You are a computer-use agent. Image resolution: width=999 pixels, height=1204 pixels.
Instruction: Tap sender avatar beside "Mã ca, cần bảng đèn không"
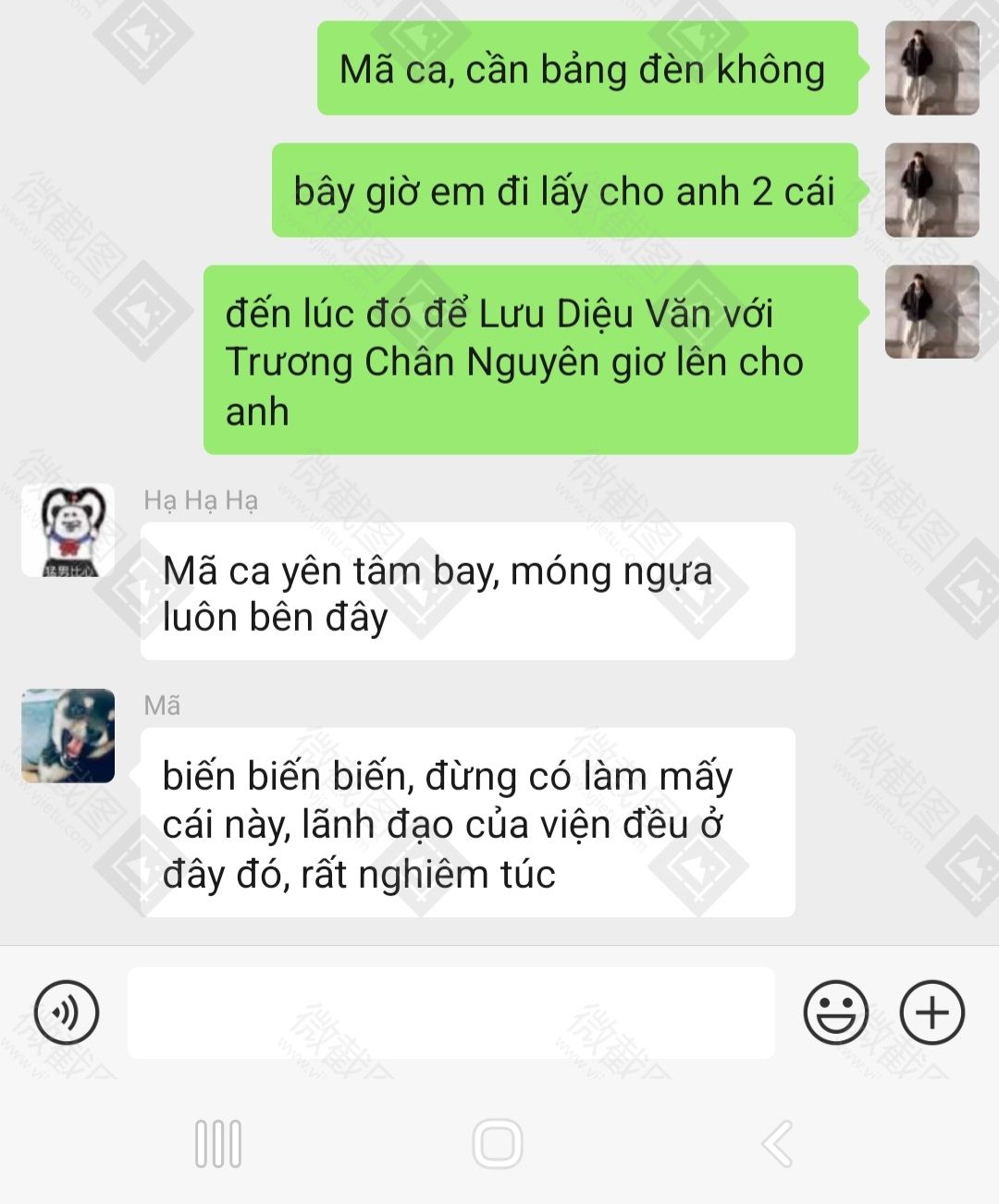(931, 68)
